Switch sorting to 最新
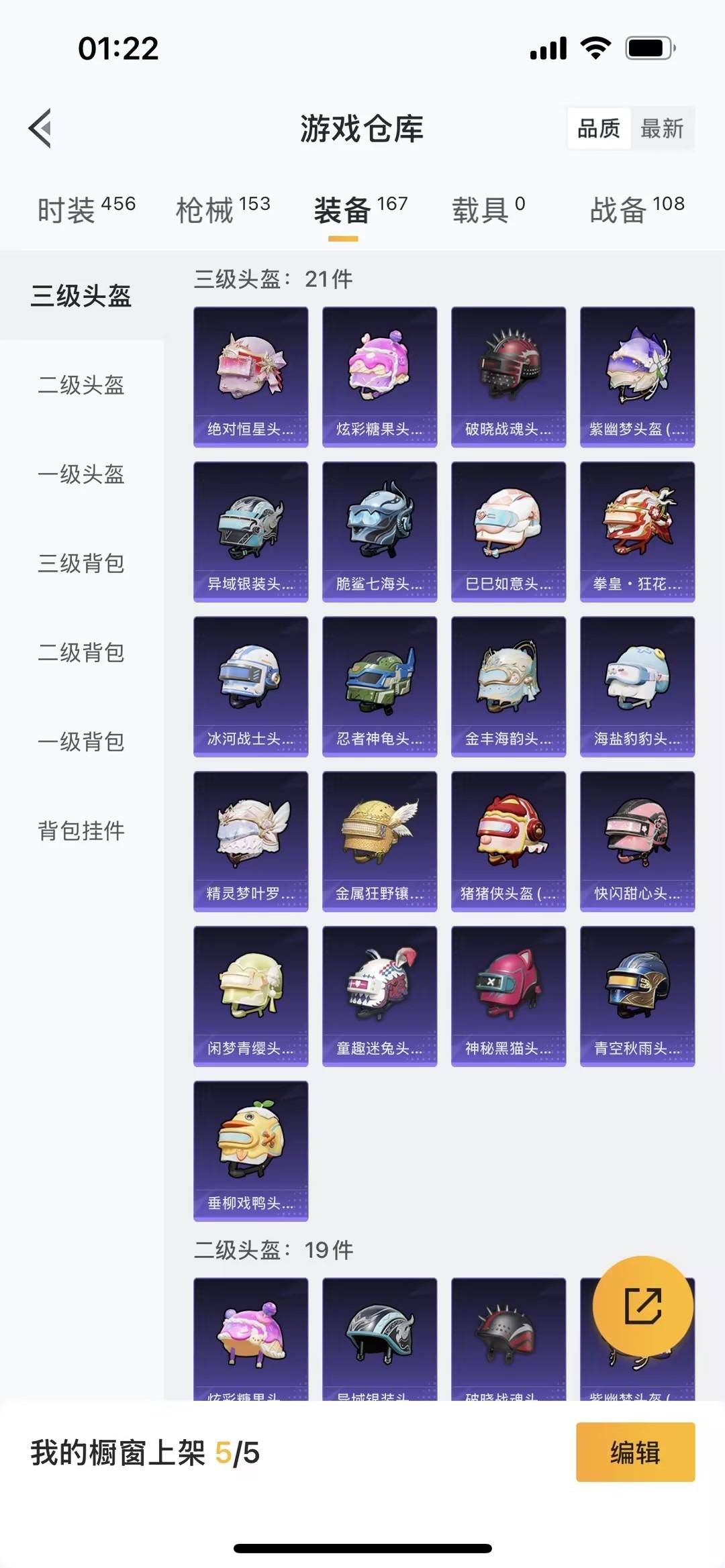Viewport: 725px width, 1568px height. pyautogui.click(x=661, y=128)
